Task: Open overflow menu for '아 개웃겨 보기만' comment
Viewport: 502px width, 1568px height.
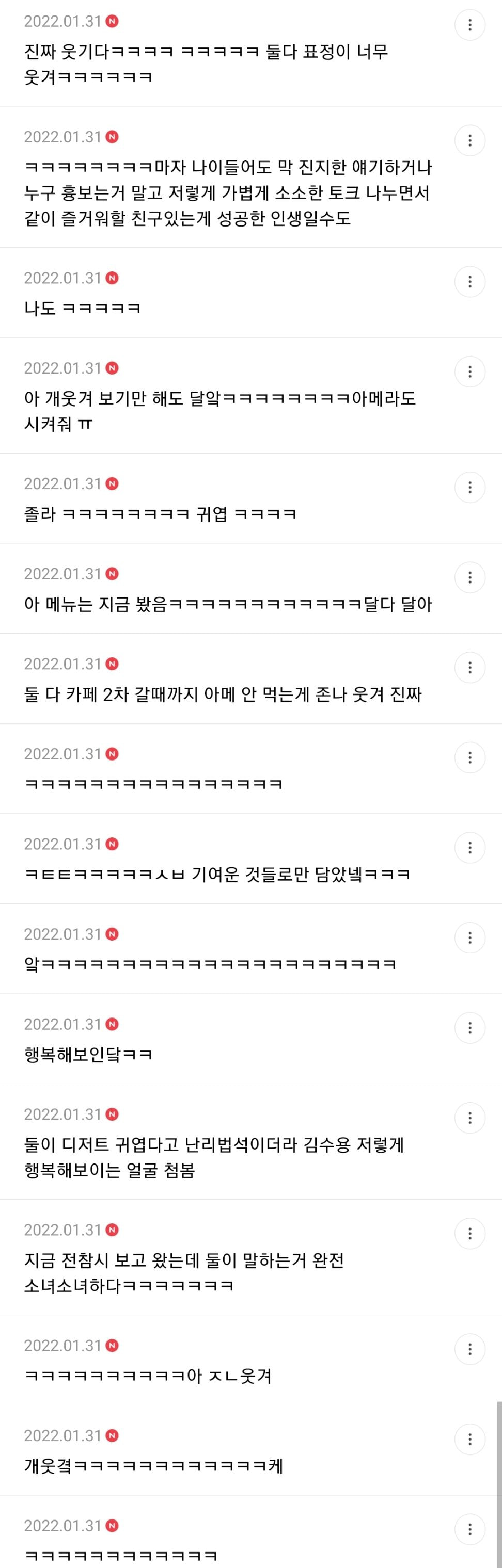Action: tap(469, 372)
